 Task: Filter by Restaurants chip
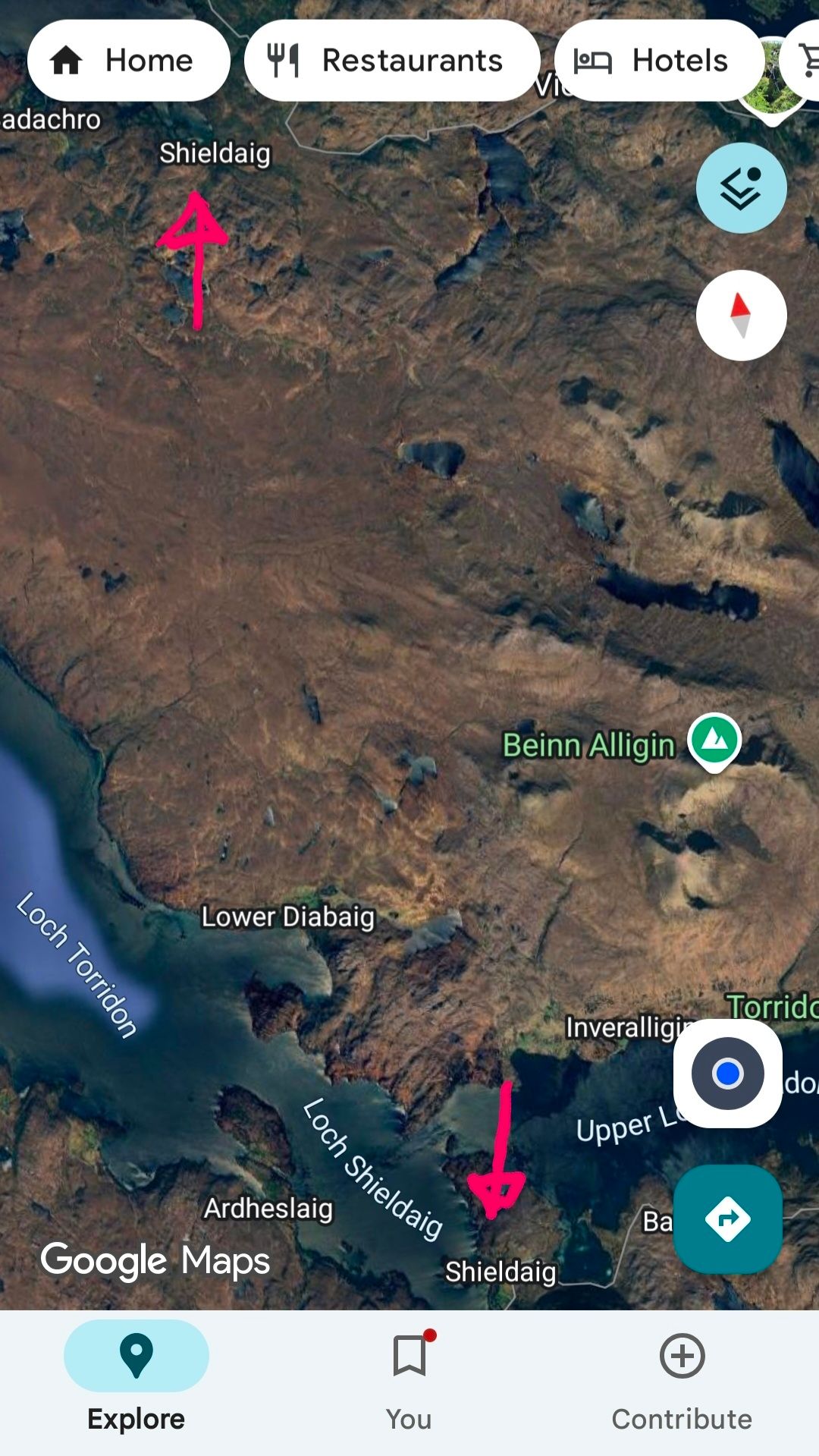391,61
